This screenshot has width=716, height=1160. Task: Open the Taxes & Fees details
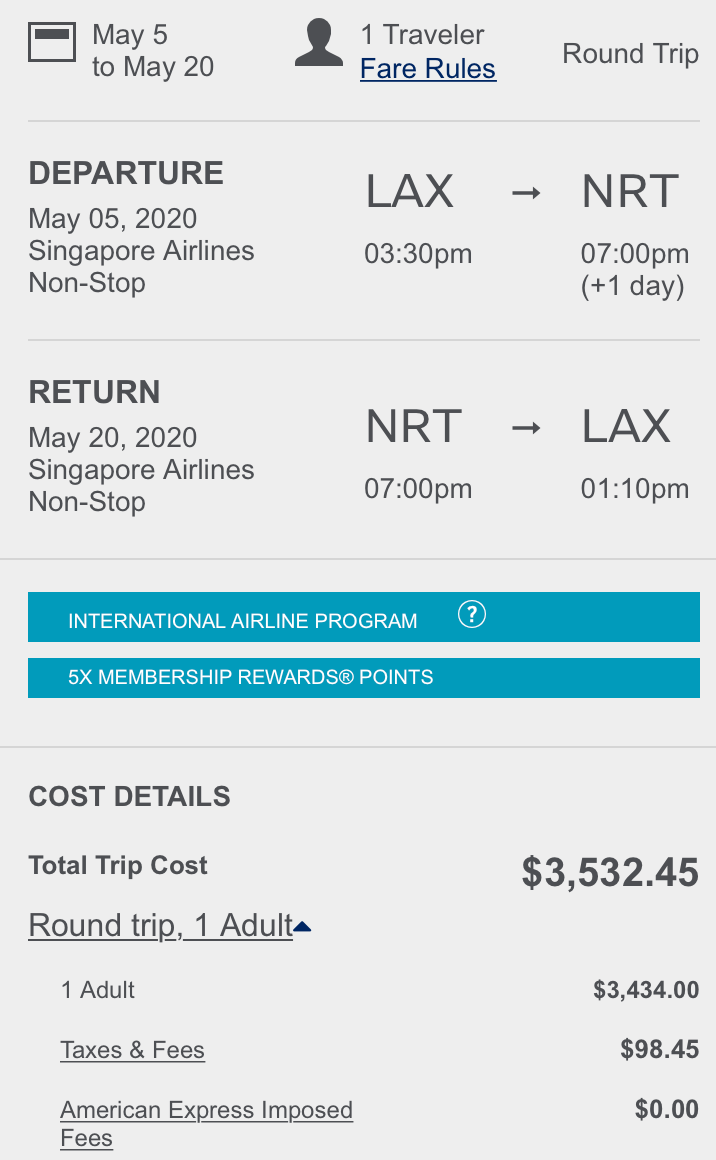[132, 1050]
